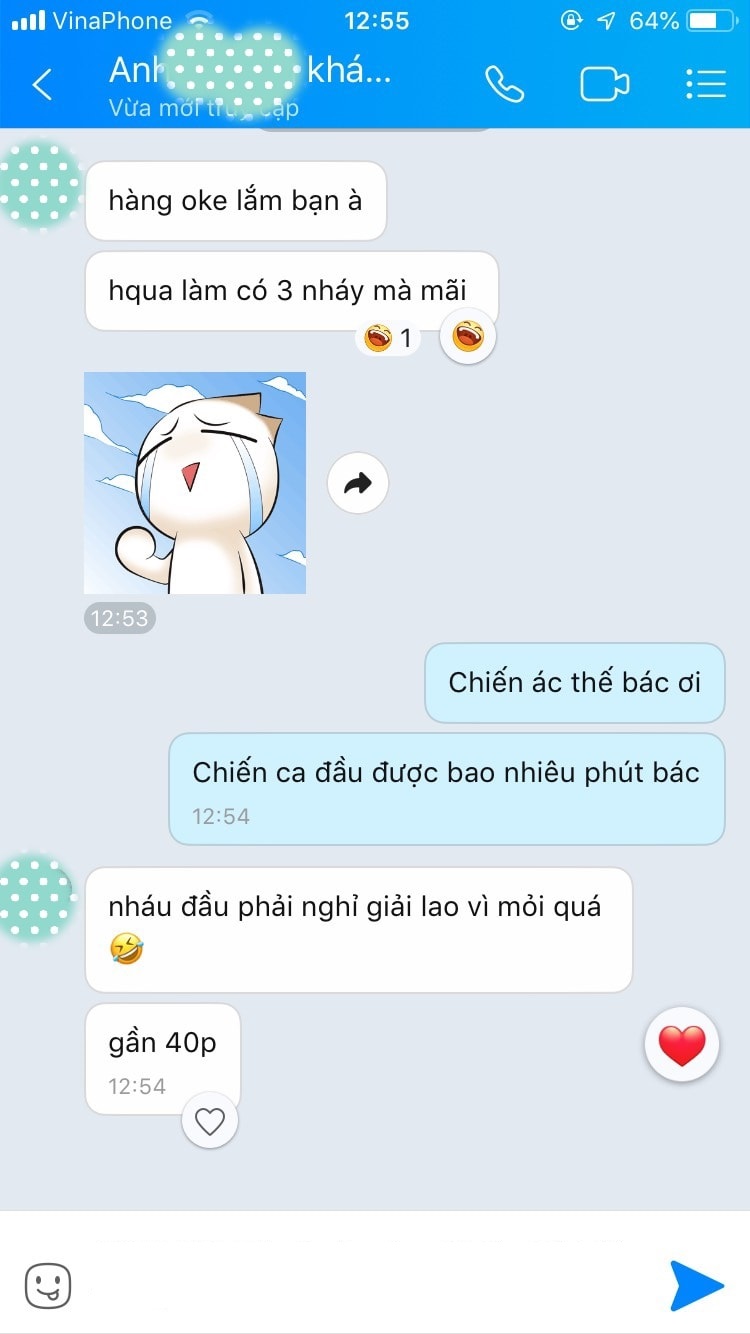Screen dimensions: 750x1334
Task: Open the contact's profile from the chat title
Action: pyautogui.click(x=250, y=72)
